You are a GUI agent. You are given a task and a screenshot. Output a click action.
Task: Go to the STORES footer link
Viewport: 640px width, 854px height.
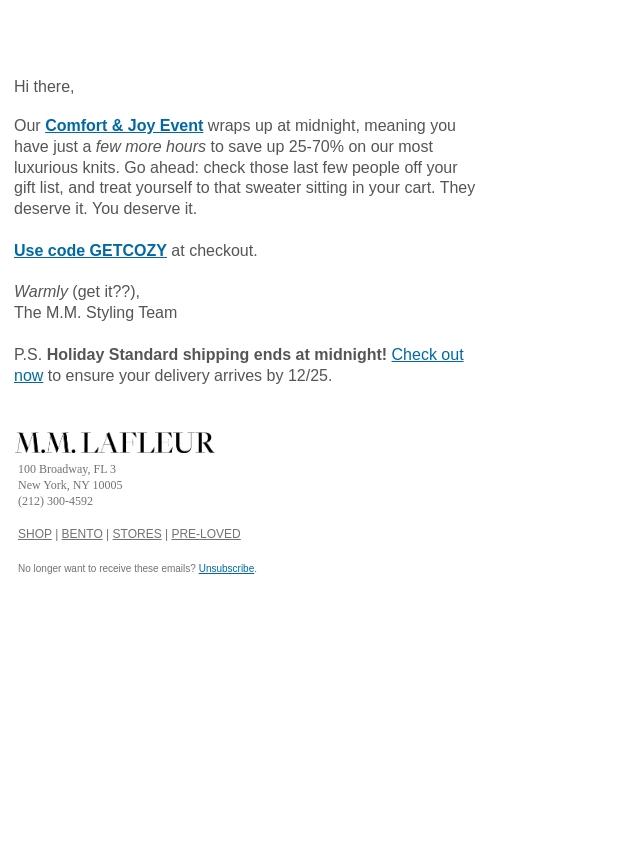137,534
